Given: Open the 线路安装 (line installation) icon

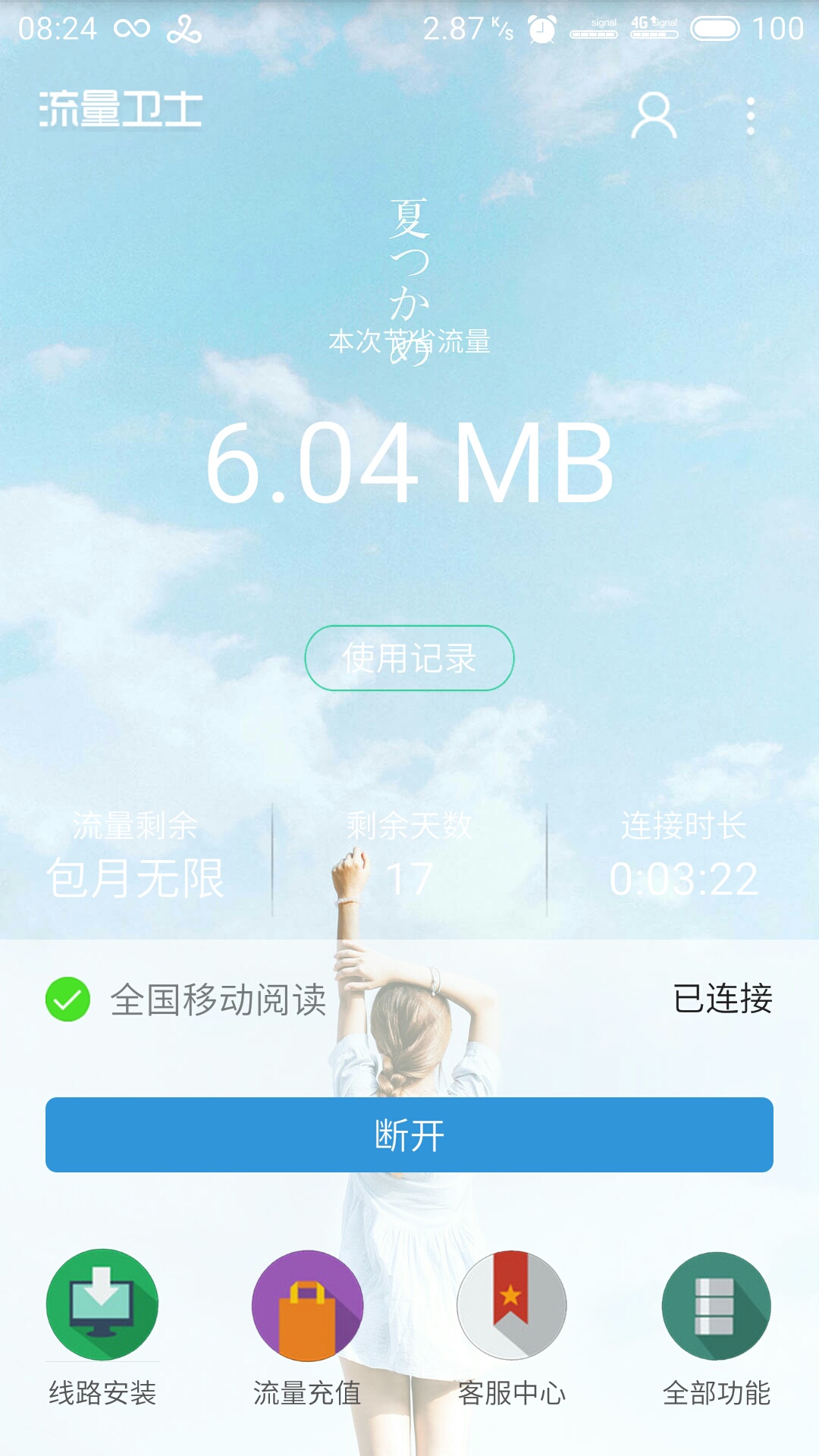Looking at the screenshot, I should click(x=102, y=1307).
